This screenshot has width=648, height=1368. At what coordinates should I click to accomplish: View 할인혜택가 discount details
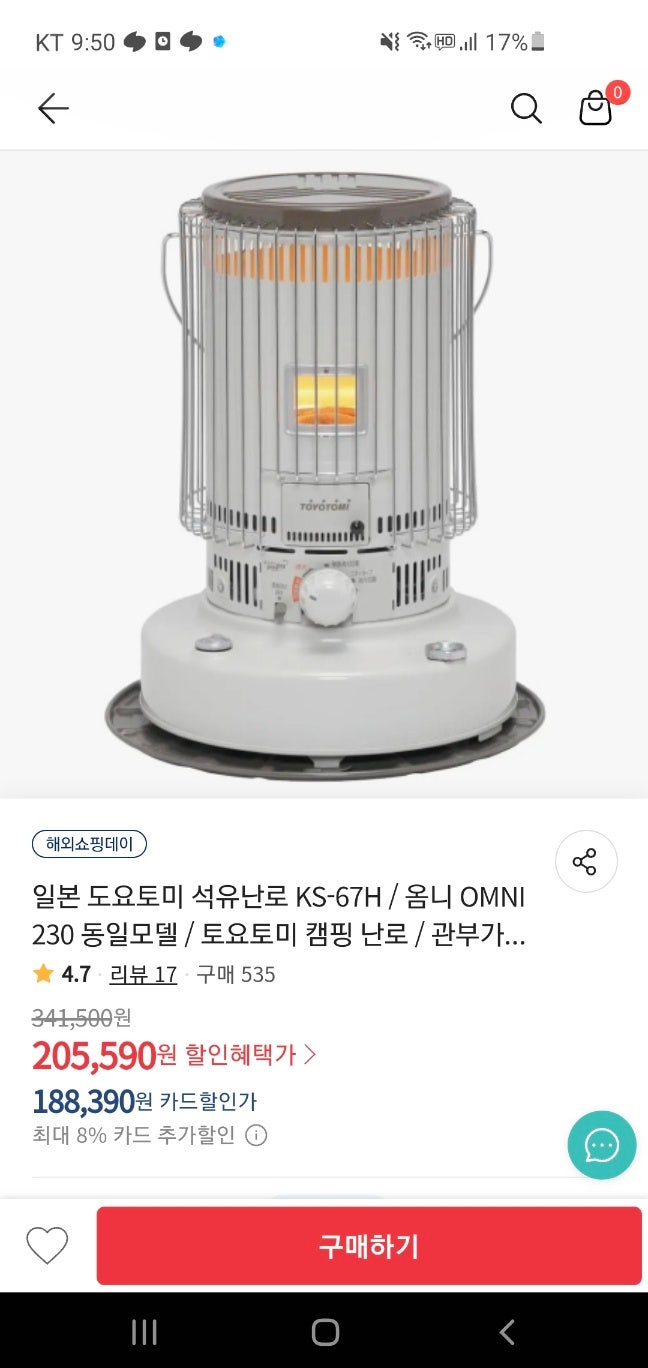click(x=251, y=1054)
